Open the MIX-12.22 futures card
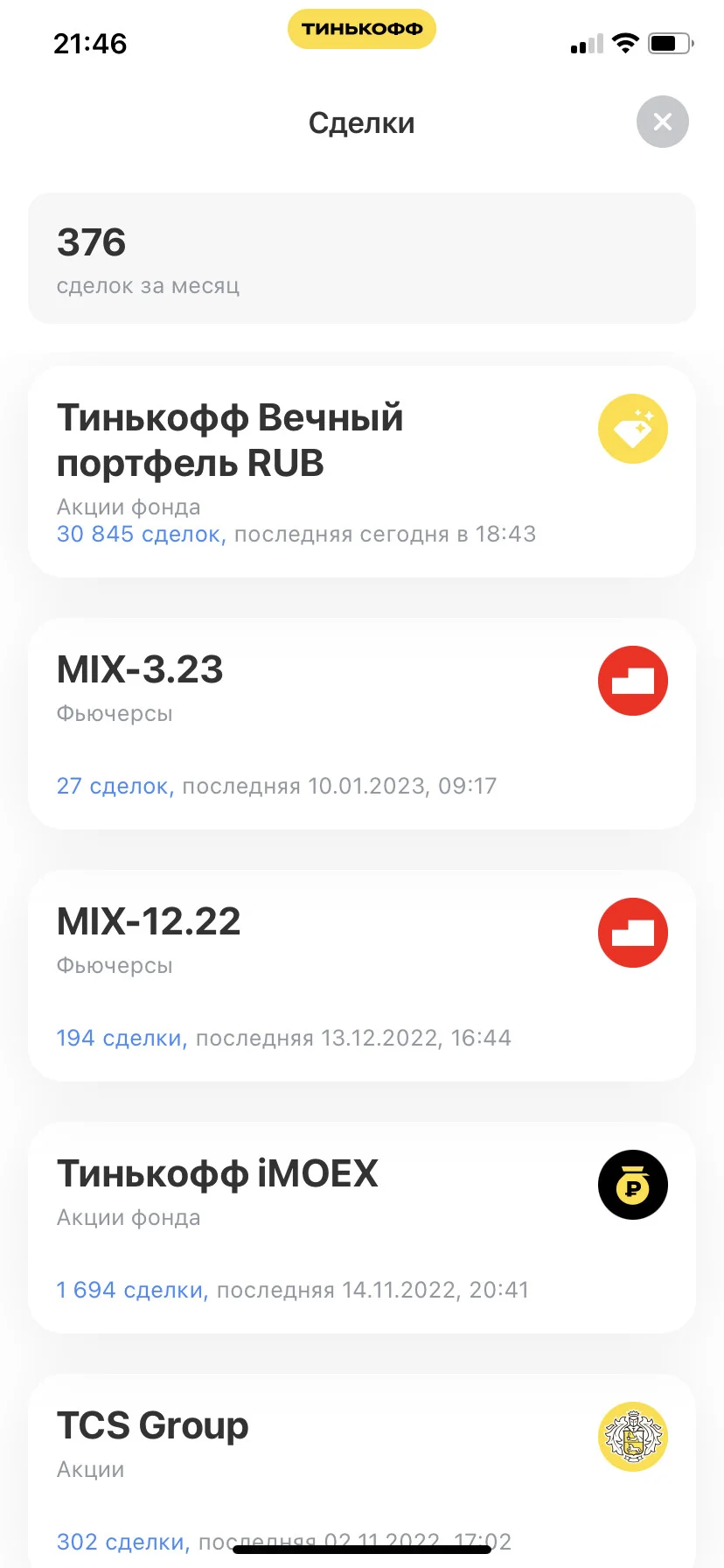This screenshot has height=1568, width=724. point(362,976)
